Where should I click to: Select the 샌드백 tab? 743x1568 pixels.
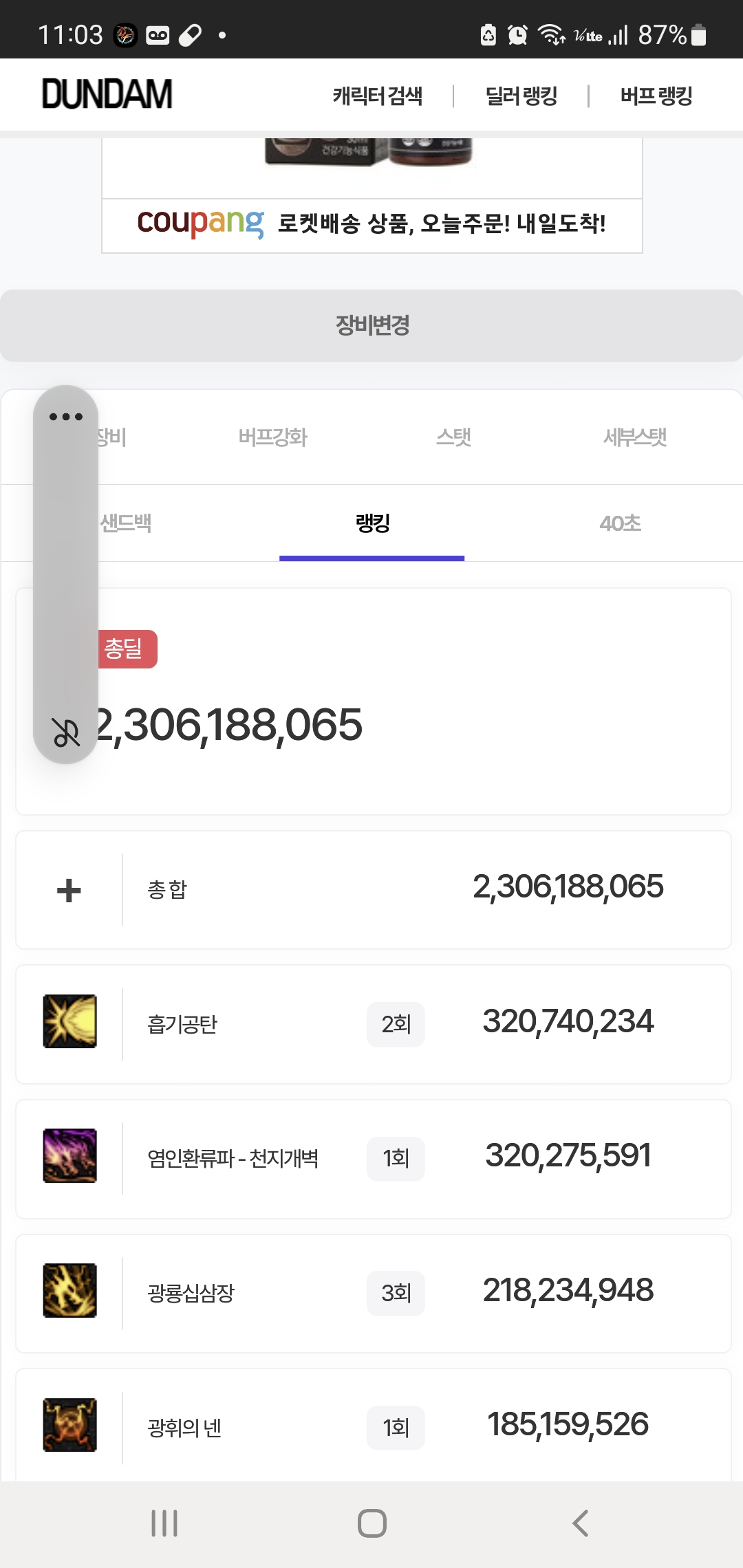[x=126, y=523]
